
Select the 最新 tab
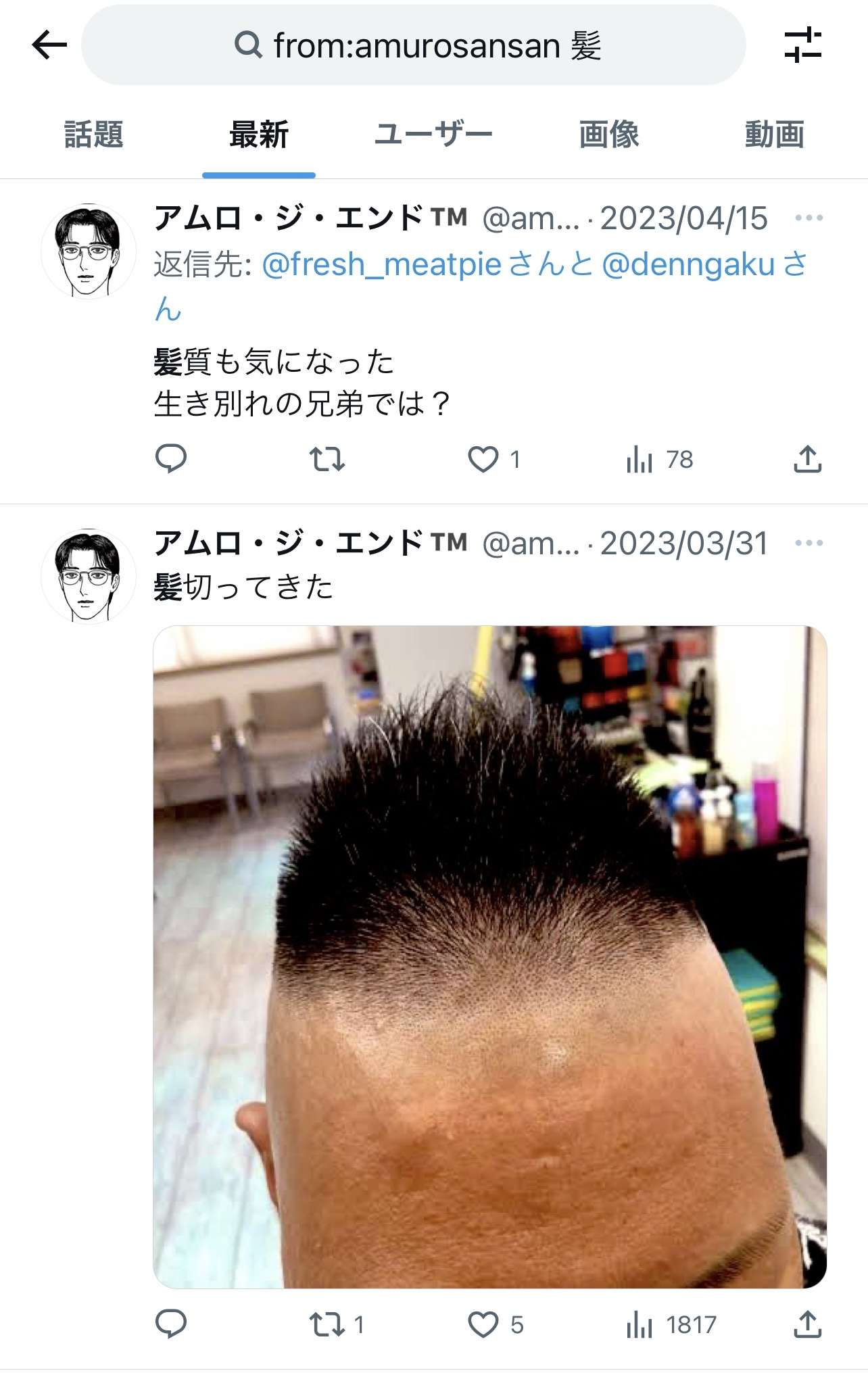(259, 135)
